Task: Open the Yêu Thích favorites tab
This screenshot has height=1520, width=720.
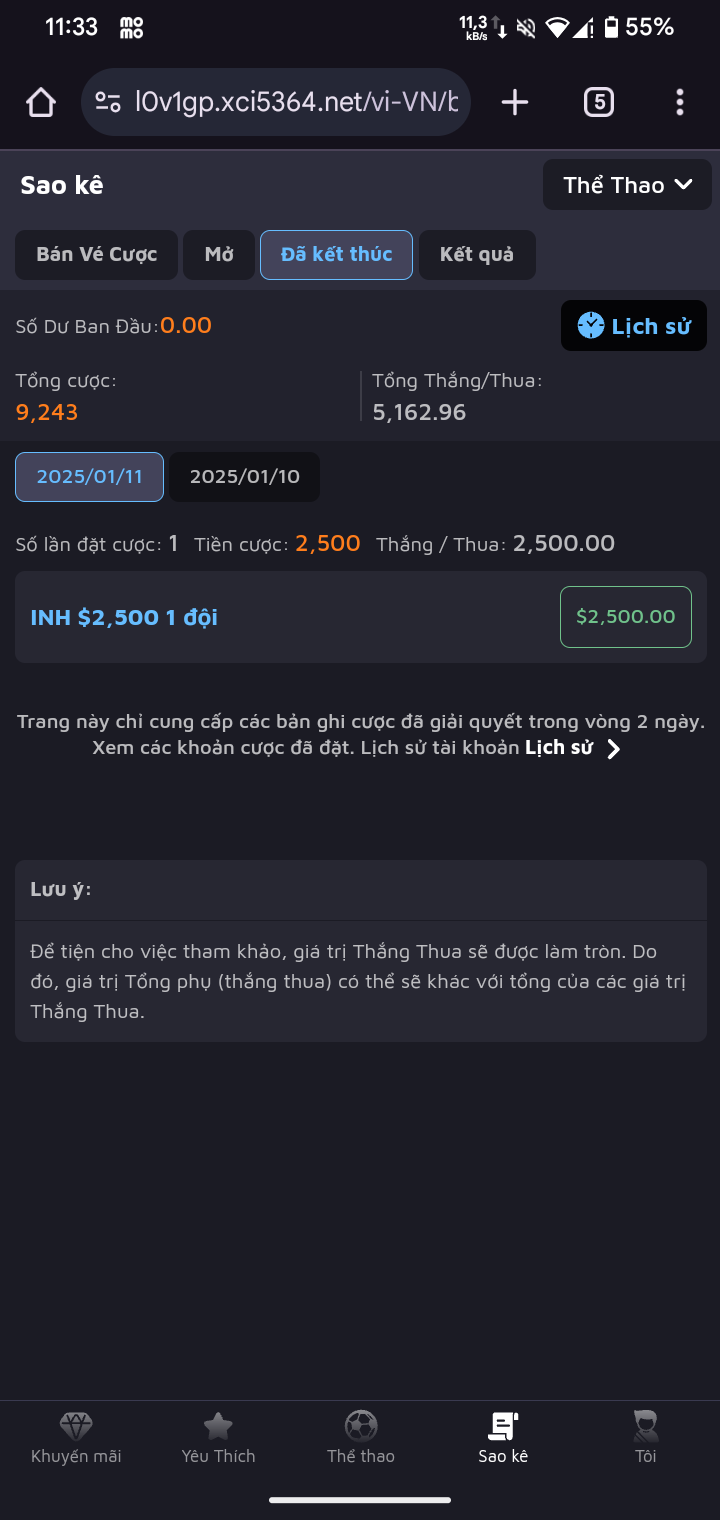Action: tap(218, 1438)
